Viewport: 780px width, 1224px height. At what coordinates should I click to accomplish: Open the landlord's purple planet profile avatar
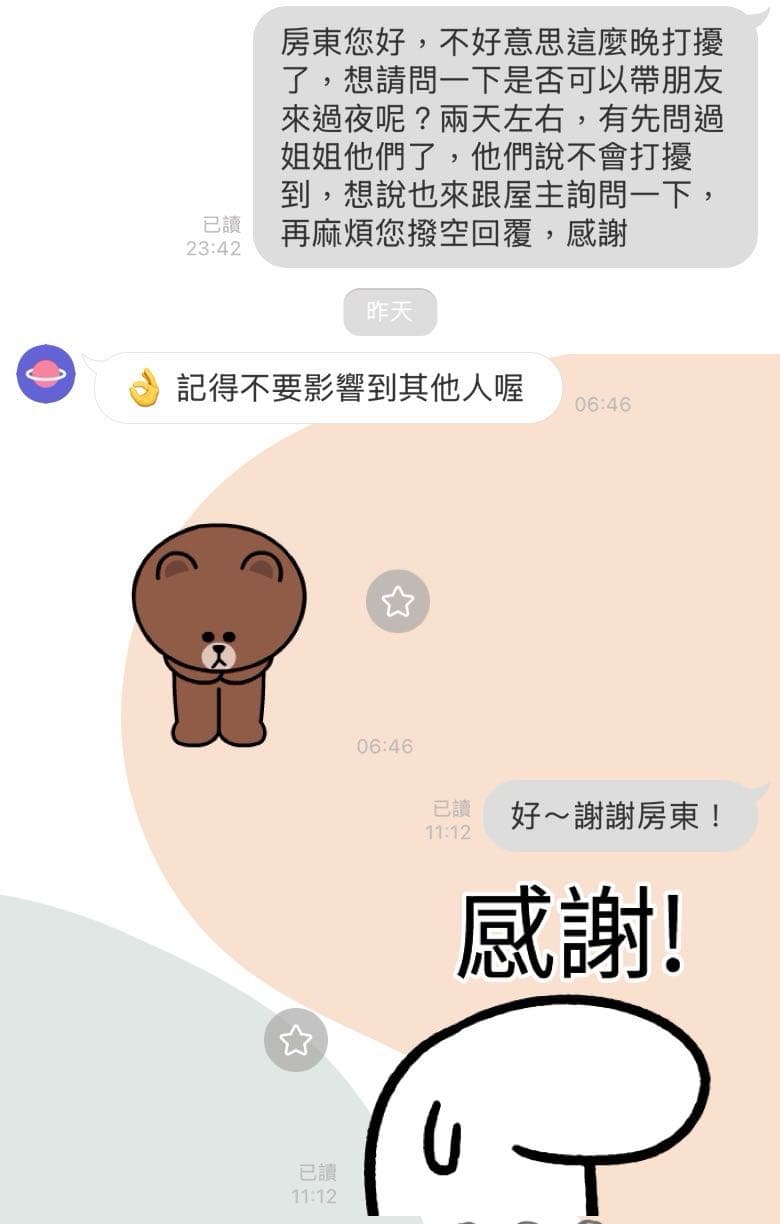click(45, 376)
